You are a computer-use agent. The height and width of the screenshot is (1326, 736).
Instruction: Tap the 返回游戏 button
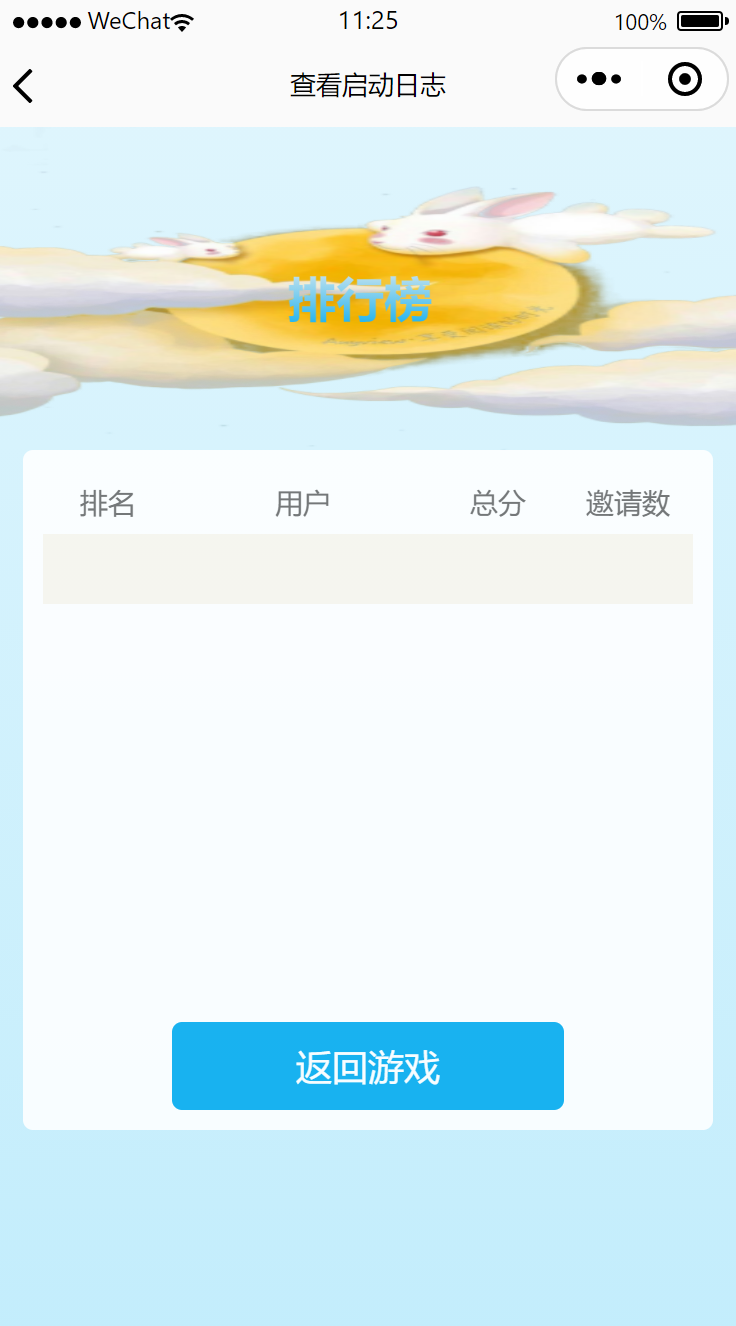pos(368,1066)
